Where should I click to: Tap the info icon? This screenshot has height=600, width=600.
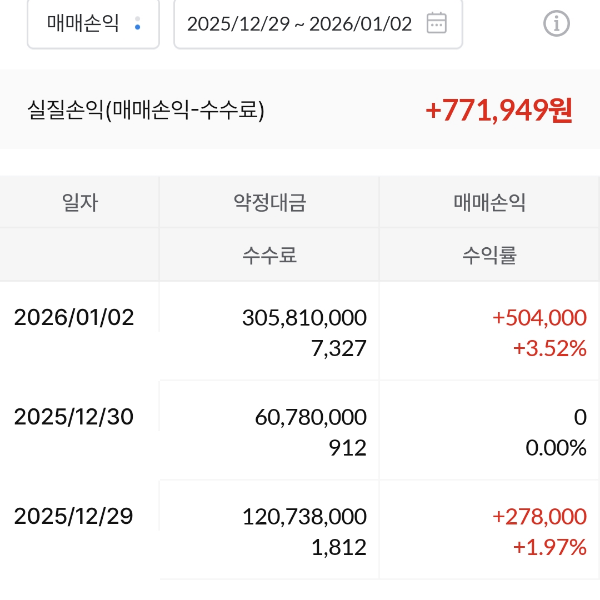[556, 23]
